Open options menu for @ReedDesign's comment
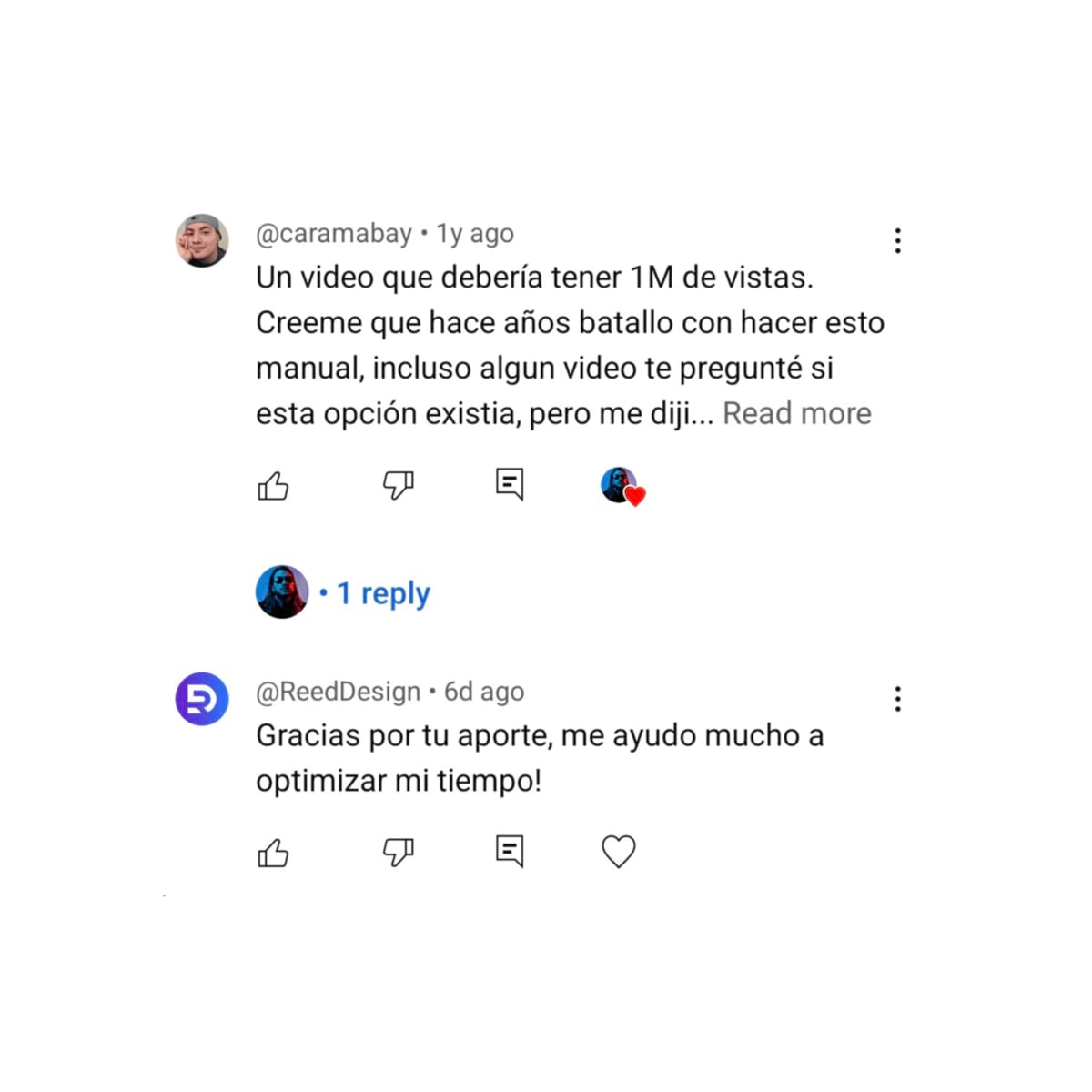 (897, 699)
